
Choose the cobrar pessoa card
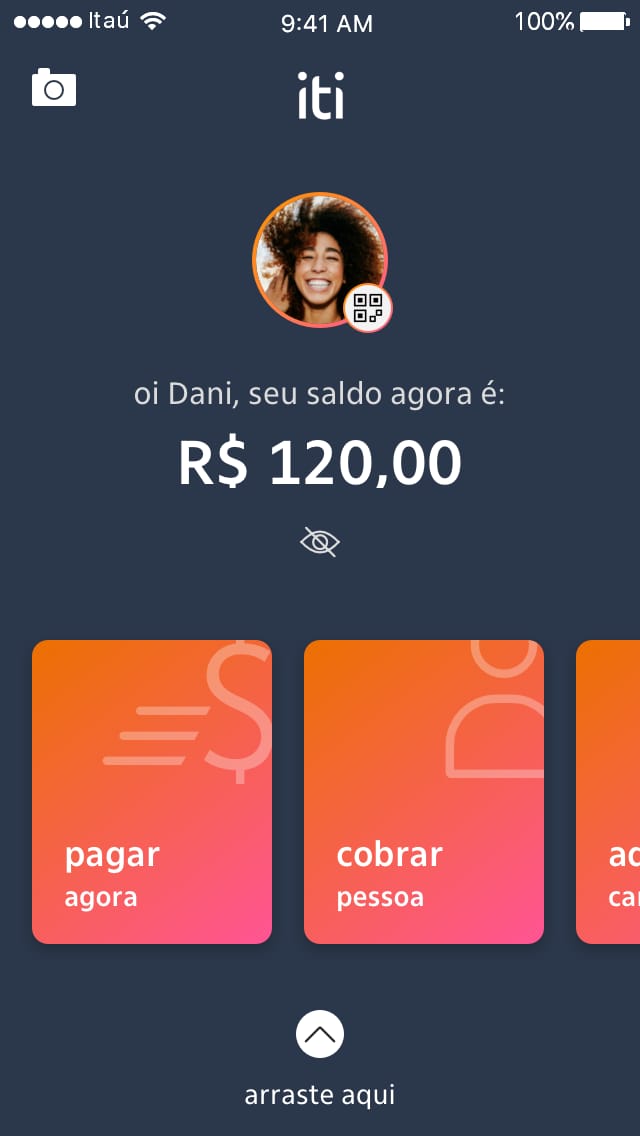click(424, 791)
